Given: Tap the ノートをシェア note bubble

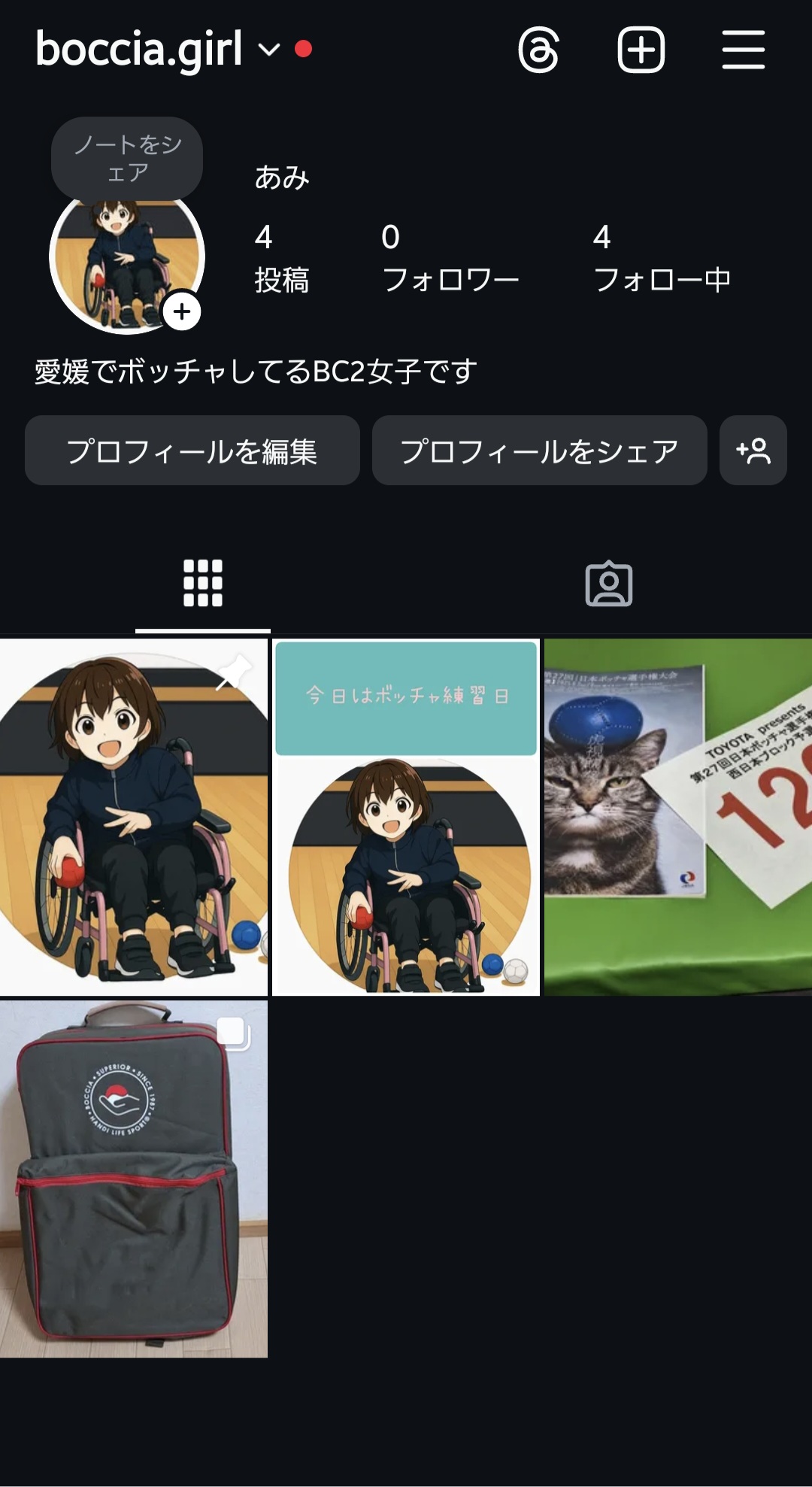Looking at the screenshot, I should click(127, 158).
